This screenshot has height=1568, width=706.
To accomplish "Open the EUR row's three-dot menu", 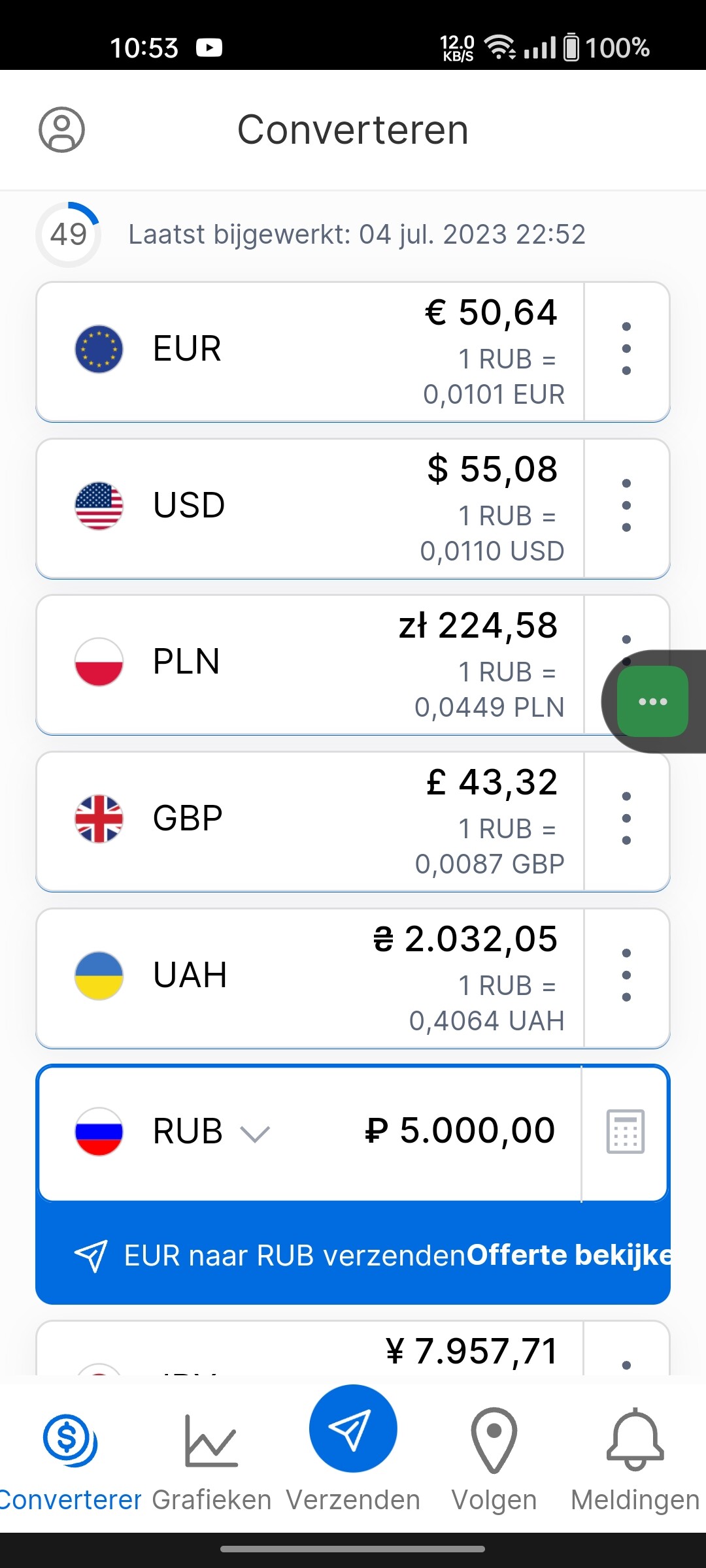I will click(x=626, y=349).
